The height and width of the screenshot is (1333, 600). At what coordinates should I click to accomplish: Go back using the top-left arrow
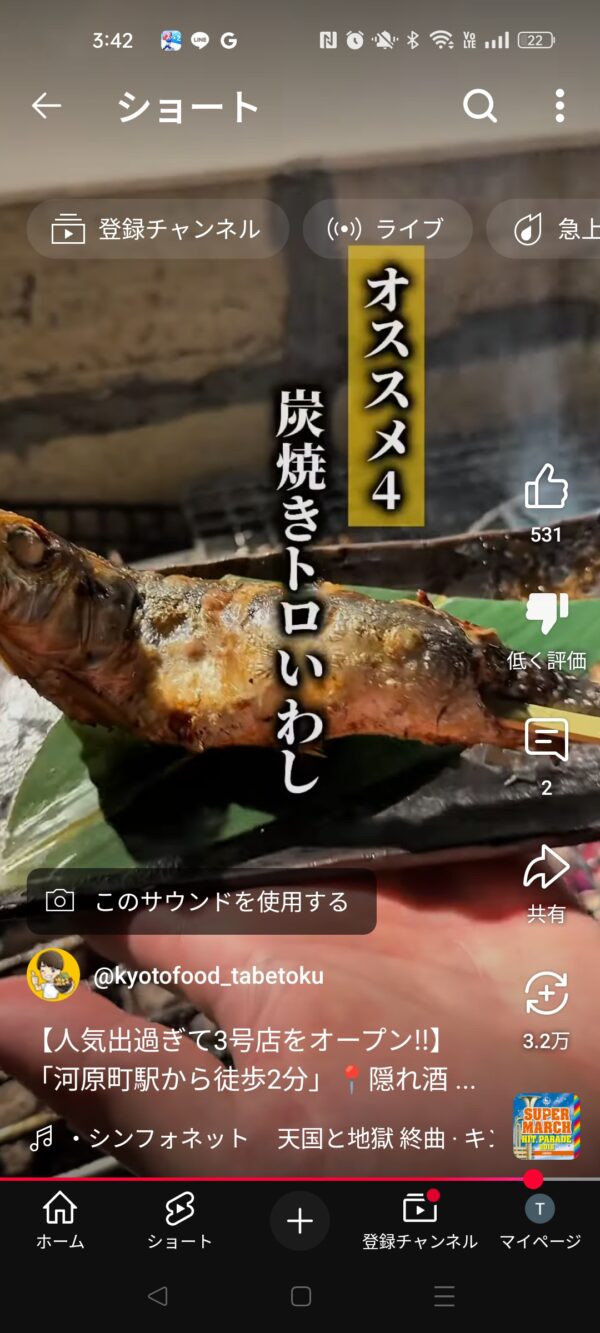coord(46,105)
